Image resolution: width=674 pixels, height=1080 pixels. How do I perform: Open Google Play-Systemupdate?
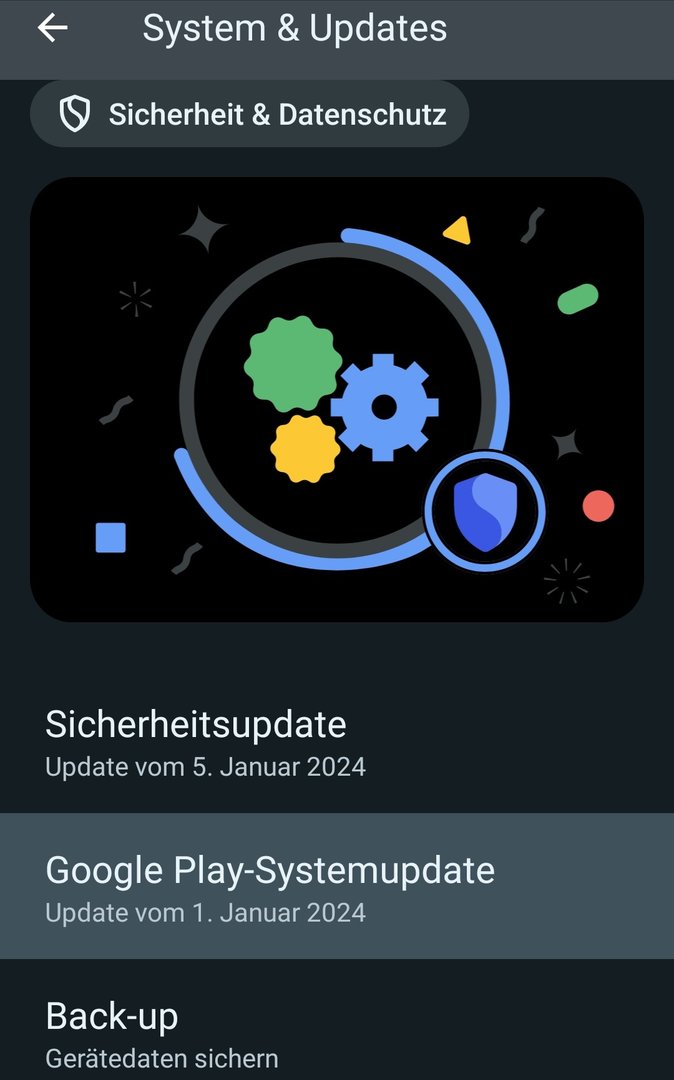[x=337, y=886]
